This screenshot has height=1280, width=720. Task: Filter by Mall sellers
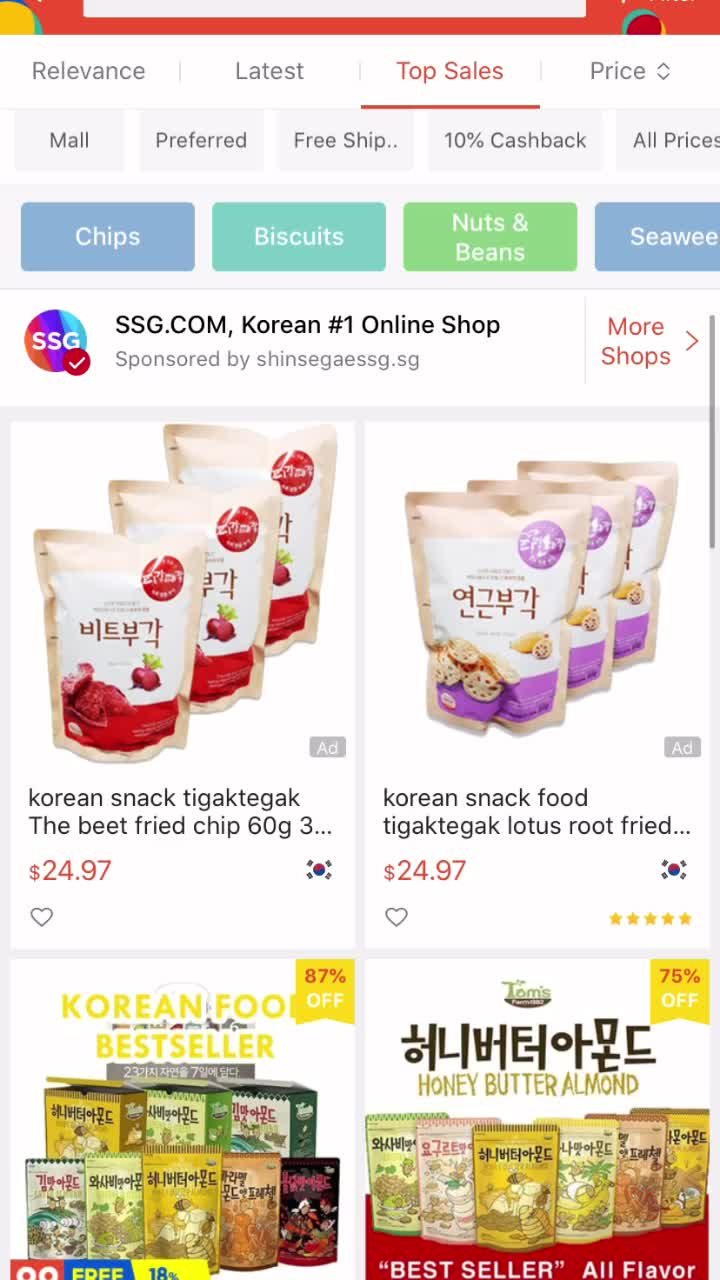pyautogui.click(x=69, y=140)
